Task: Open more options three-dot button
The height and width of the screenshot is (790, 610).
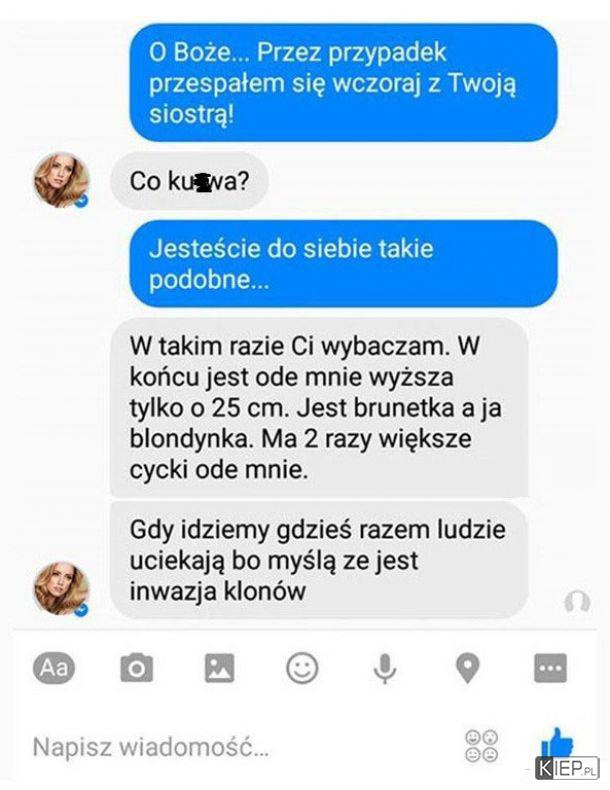Action: coord(550,668)
